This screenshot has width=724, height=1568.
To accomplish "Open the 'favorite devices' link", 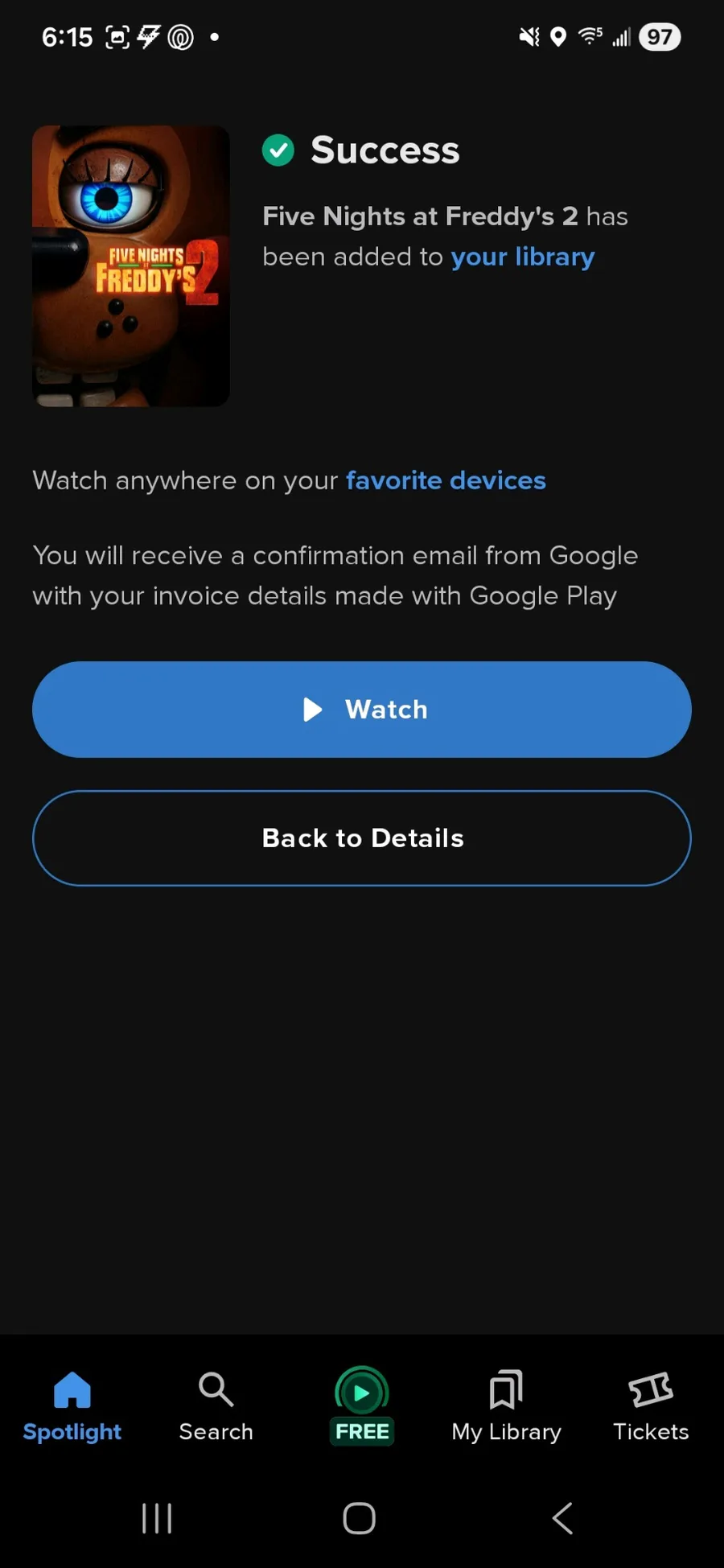I will [446, 480].
